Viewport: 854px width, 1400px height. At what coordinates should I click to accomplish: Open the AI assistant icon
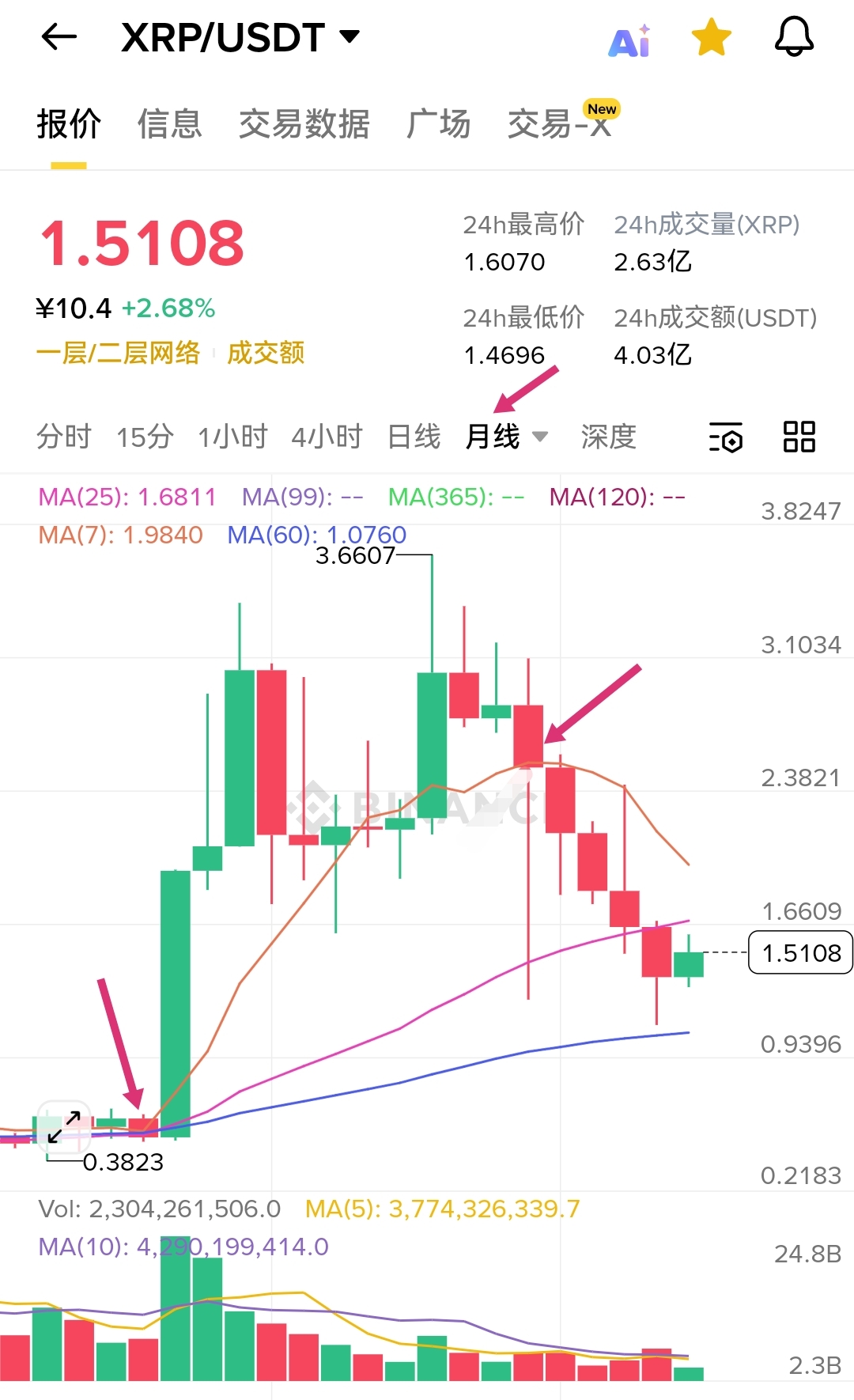pyautogui.click(x=629, y=40)
